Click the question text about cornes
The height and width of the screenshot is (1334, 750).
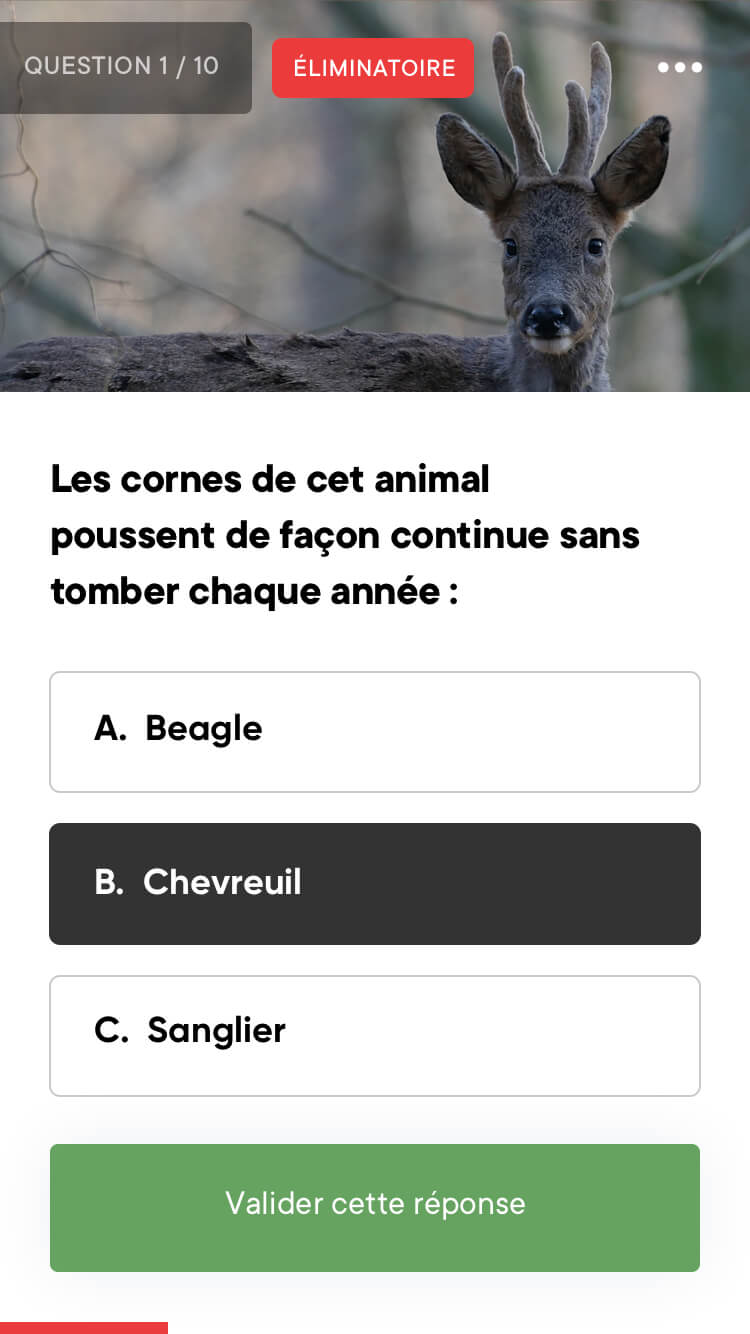[x=345, y=535]
